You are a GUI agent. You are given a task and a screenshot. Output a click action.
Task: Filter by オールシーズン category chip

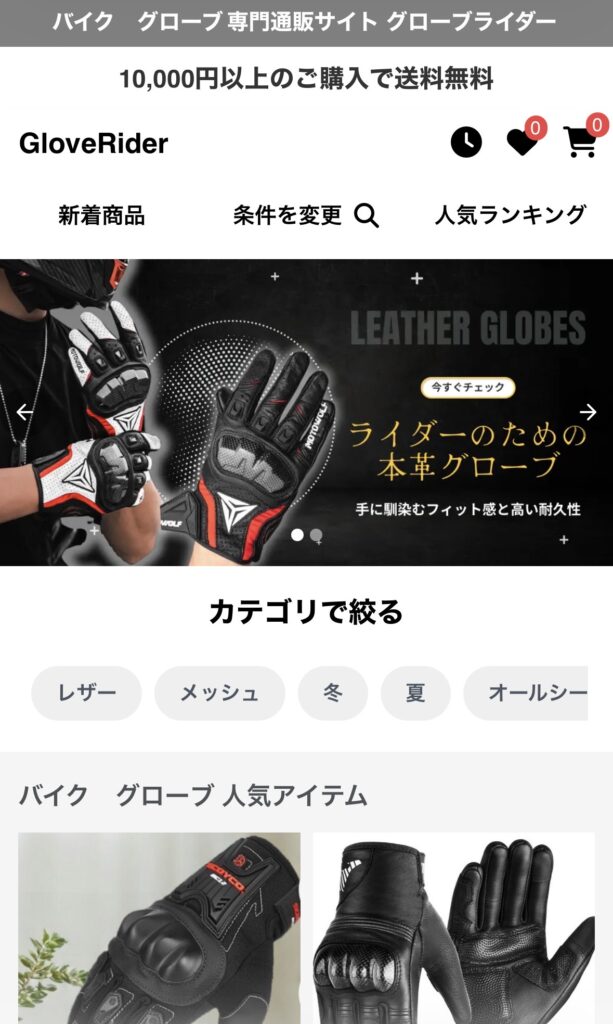tap(530, 693)
